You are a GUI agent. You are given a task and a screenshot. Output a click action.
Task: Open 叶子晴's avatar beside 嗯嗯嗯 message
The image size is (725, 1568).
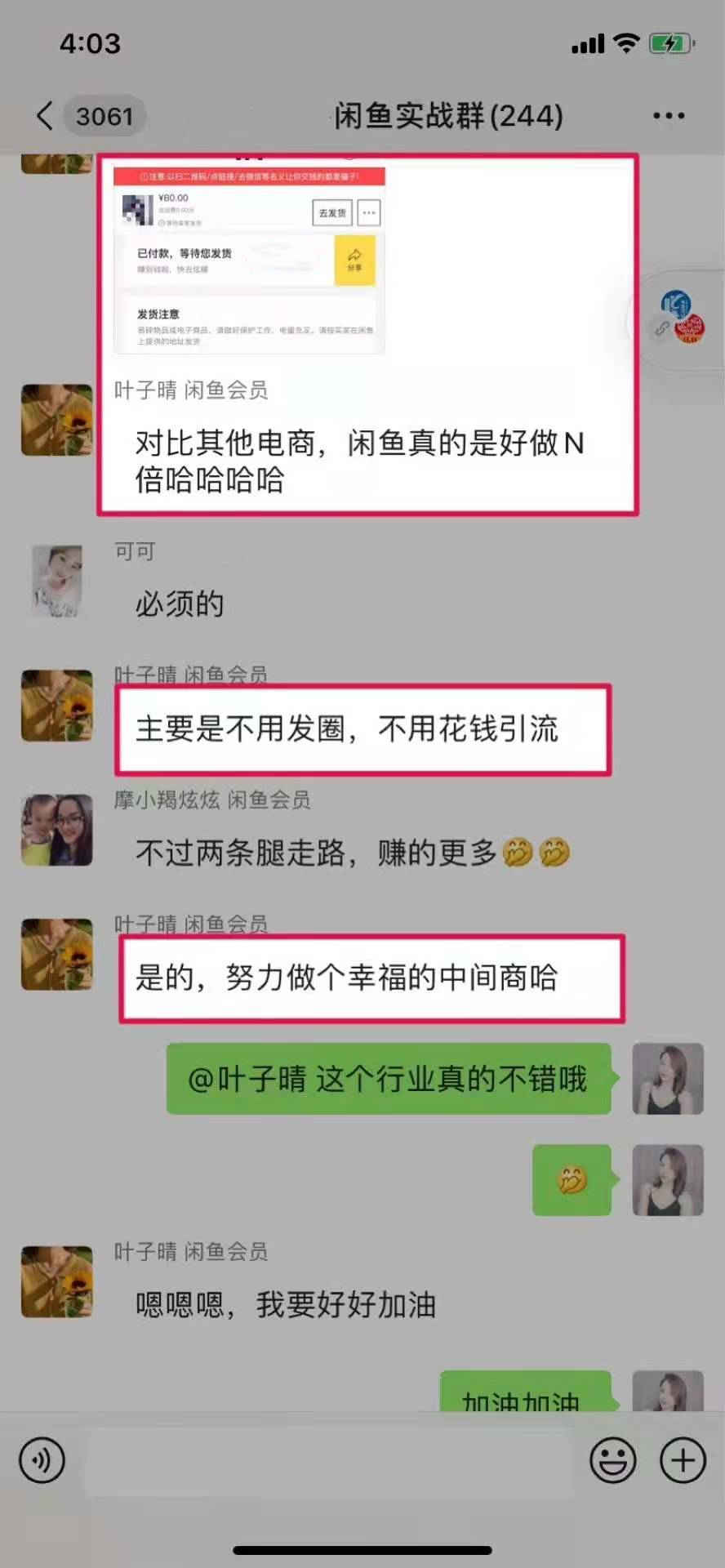point(56,1281)
